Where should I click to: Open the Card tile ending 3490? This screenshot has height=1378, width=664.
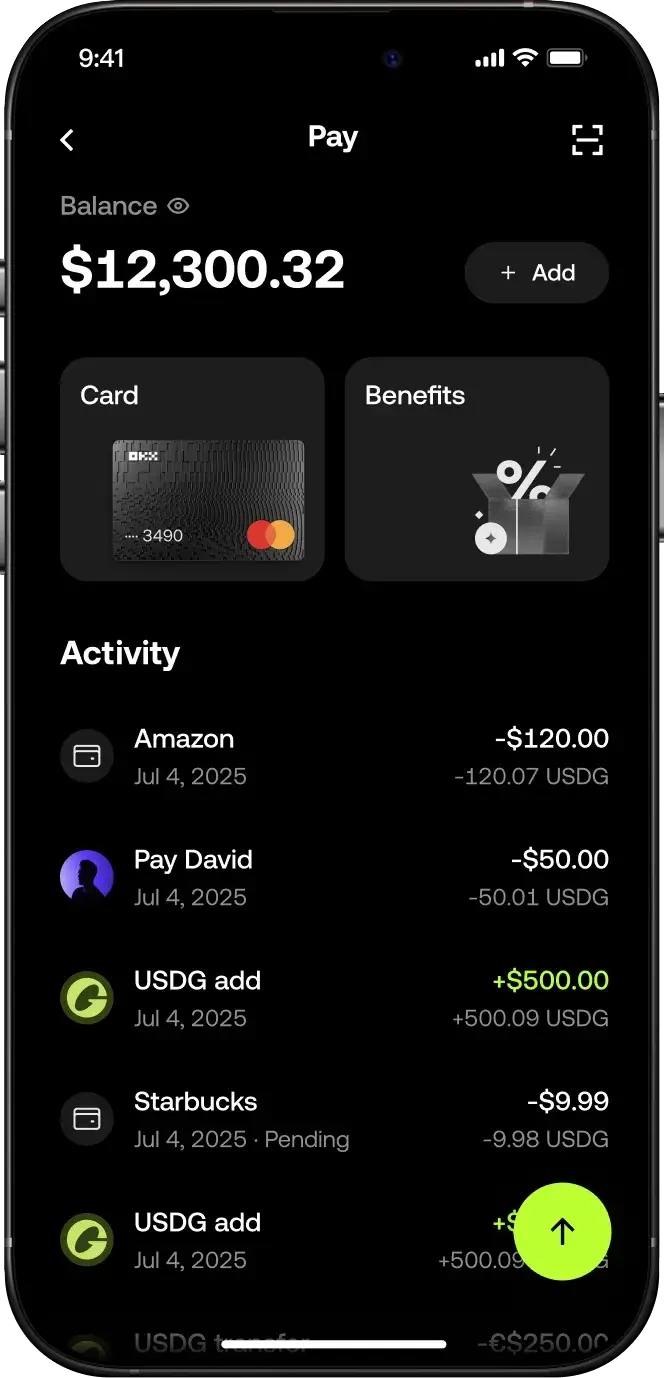click(x=192, y=469)
